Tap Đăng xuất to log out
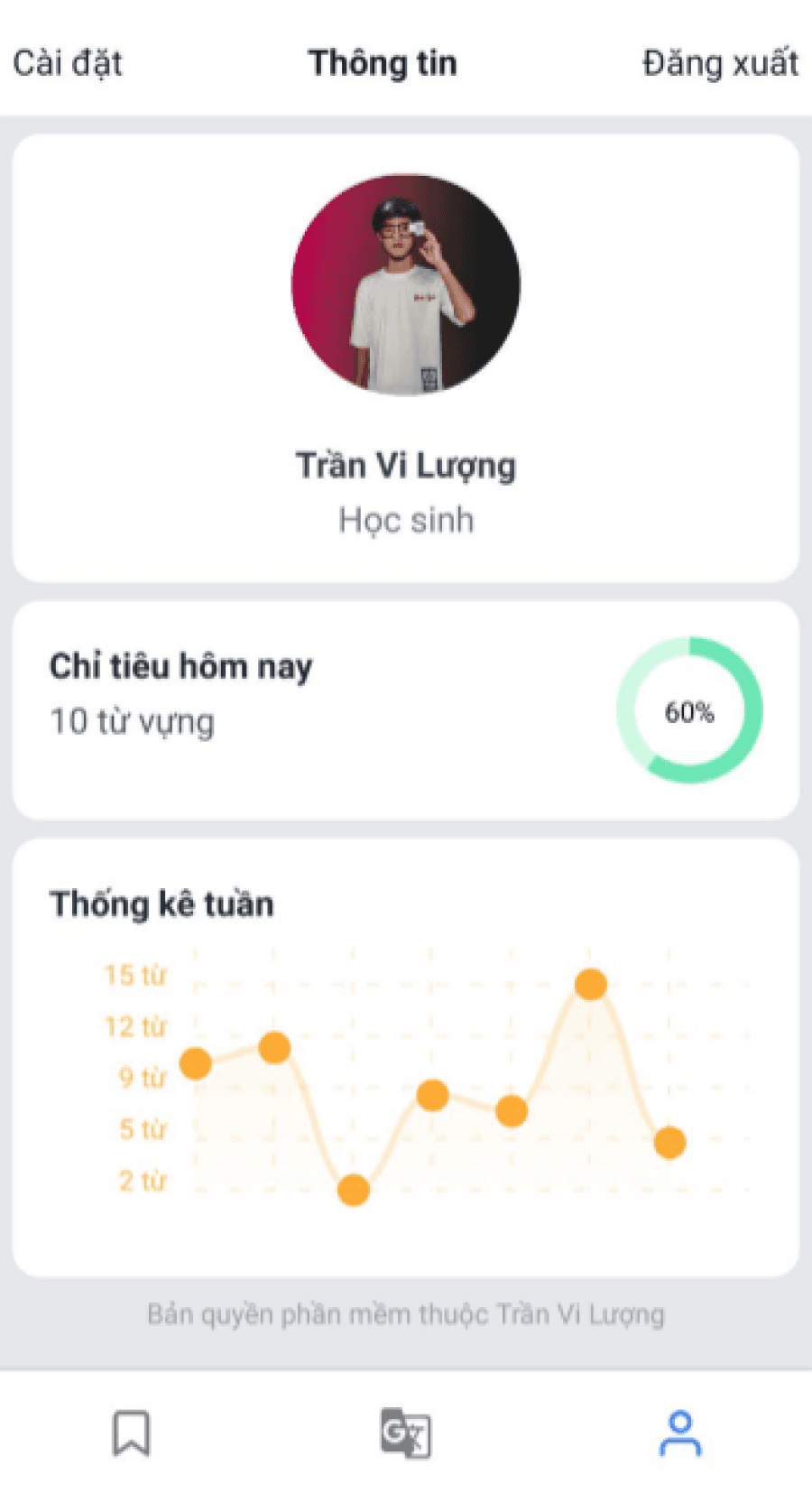The width and height of the screenshot is (812, 1493). (x=719, y=63)
